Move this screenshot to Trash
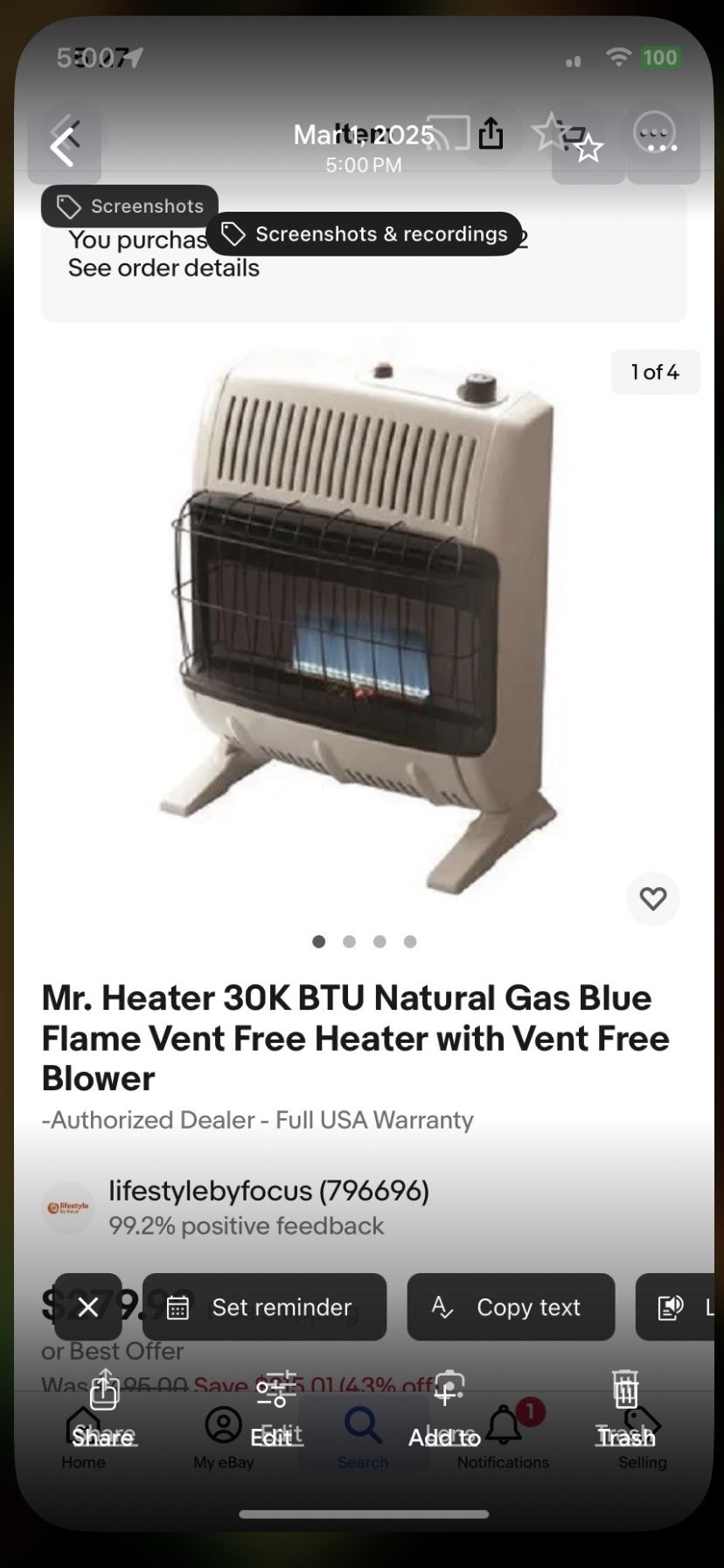Screen dimensions: 724x1568 [x=624, y=1409]
